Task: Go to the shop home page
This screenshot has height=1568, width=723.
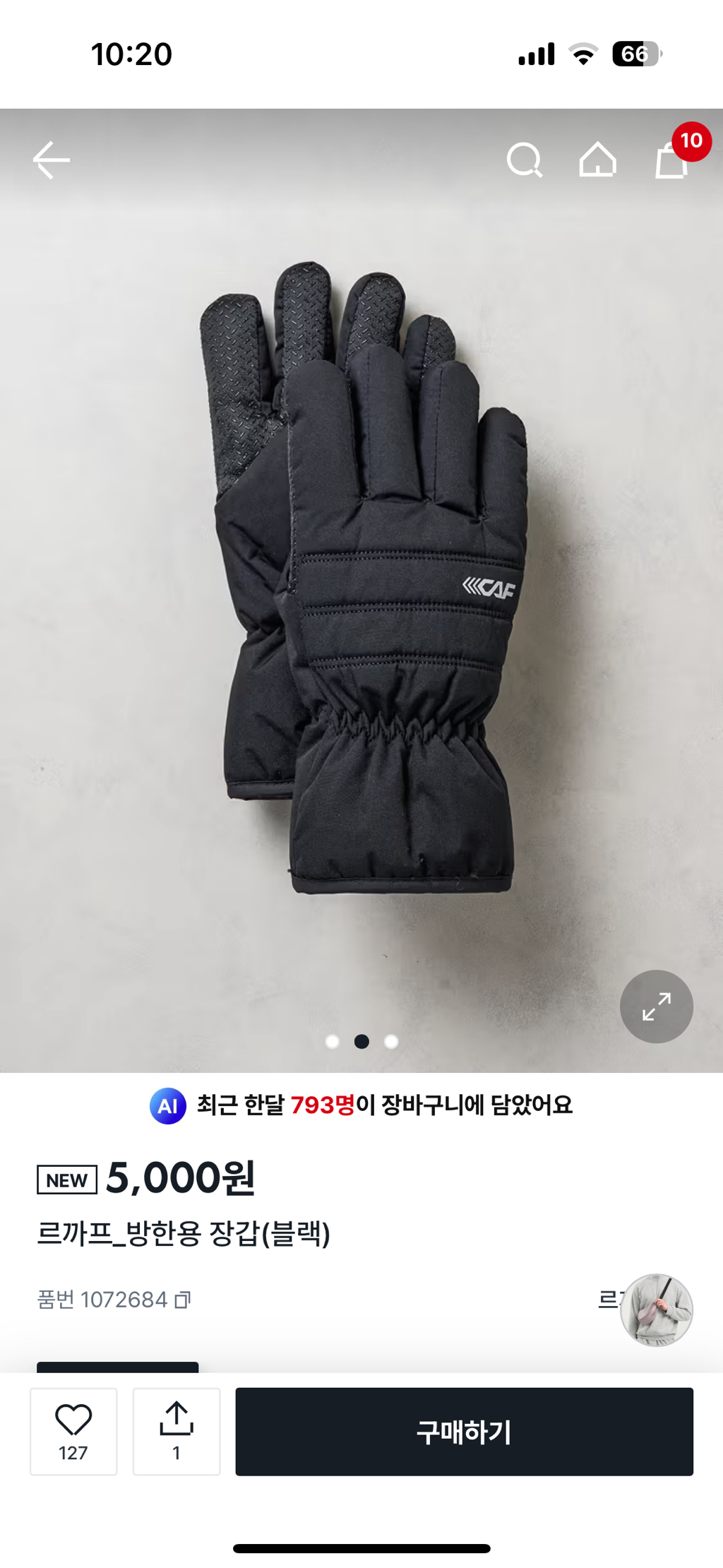Action: [x=597, y=160]
